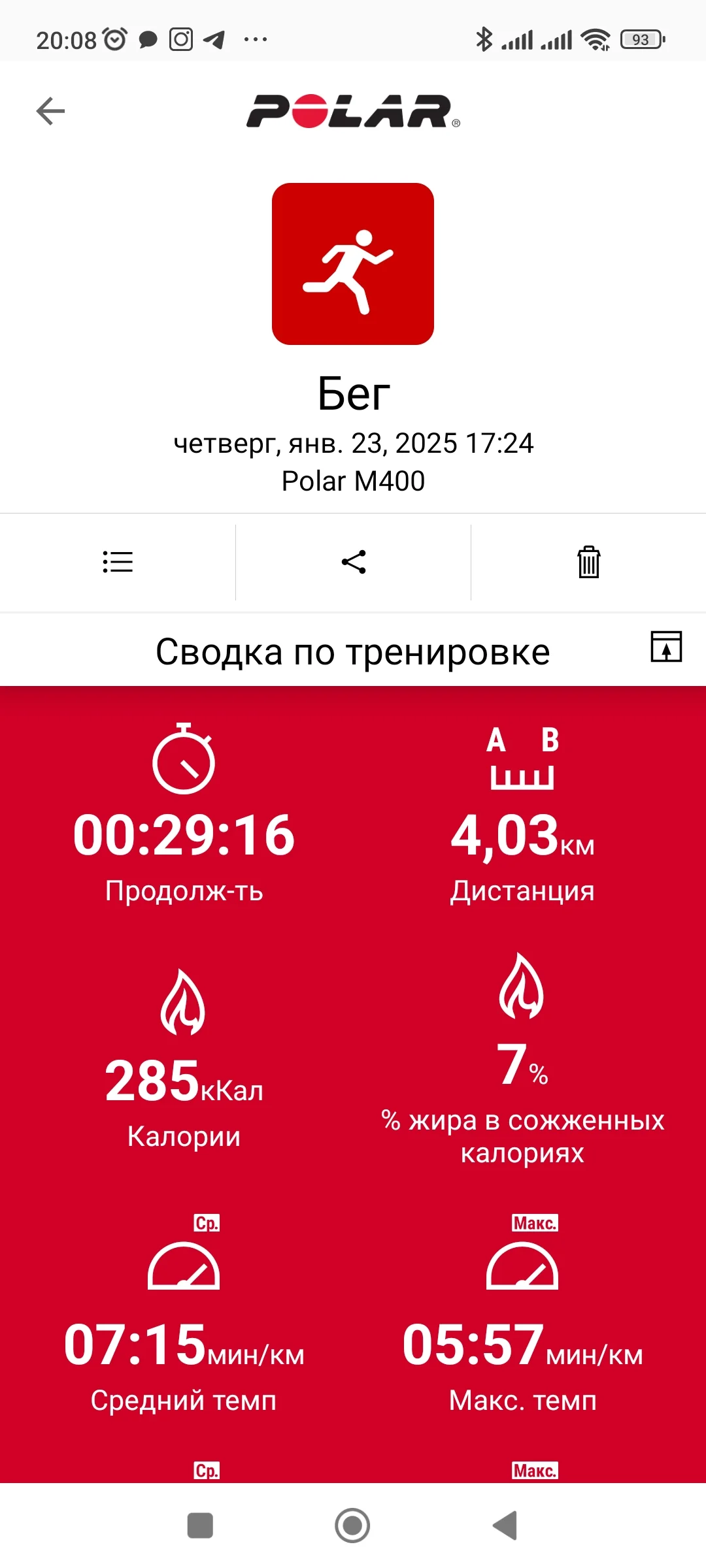
Task: Open recent apps with square button
Action: [200, 1526]
